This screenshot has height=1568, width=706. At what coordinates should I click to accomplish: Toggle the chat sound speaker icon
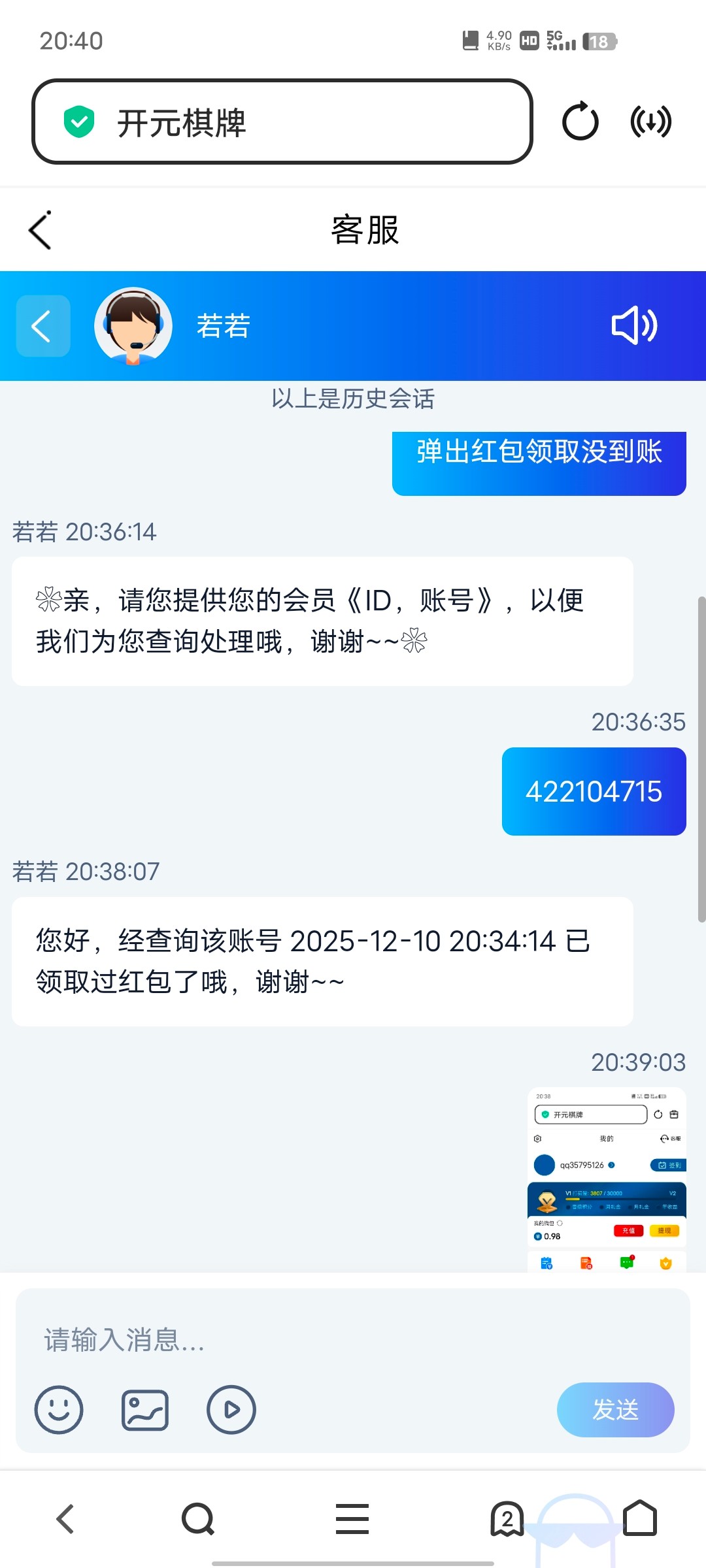(633, 326)
